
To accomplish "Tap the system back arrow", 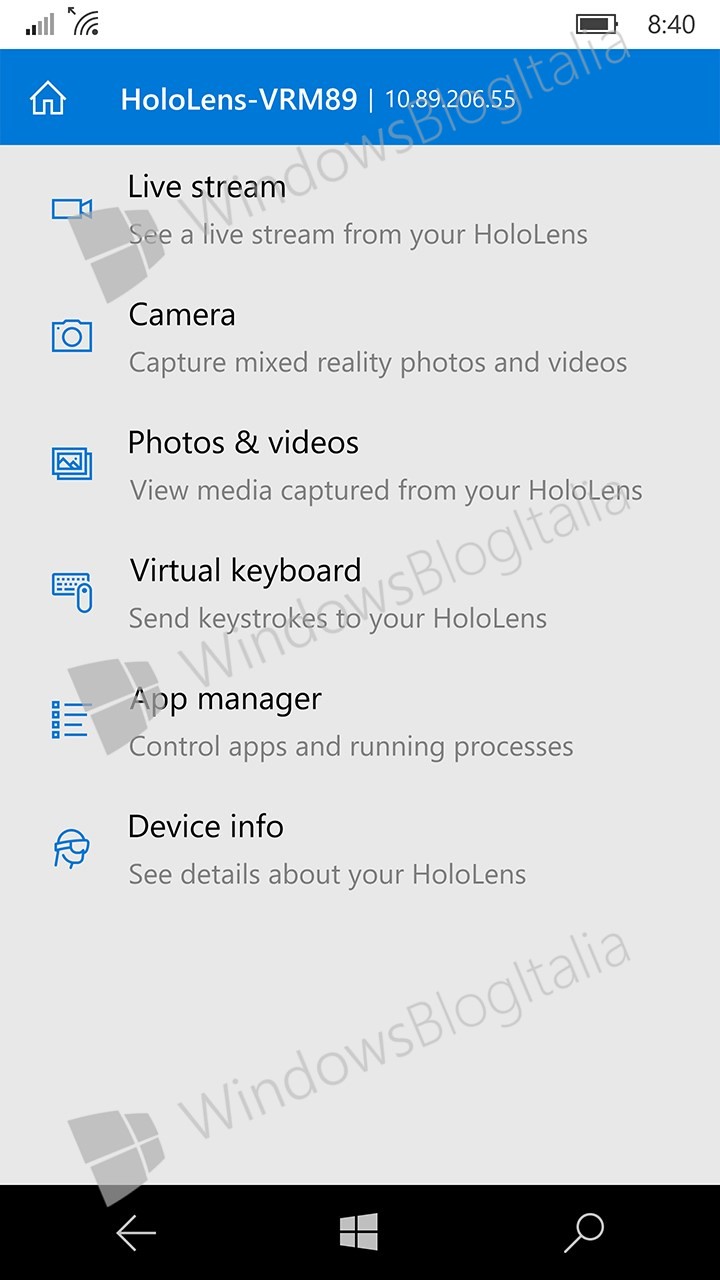I will [x=136, y=1233].
